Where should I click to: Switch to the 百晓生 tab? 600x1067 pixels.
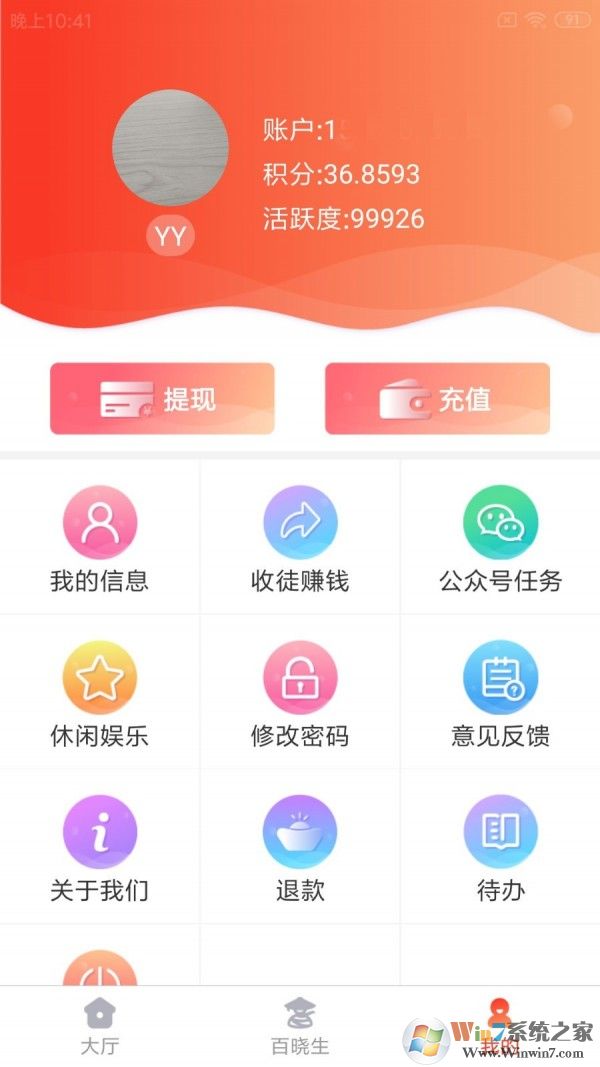click(300, 1026)
